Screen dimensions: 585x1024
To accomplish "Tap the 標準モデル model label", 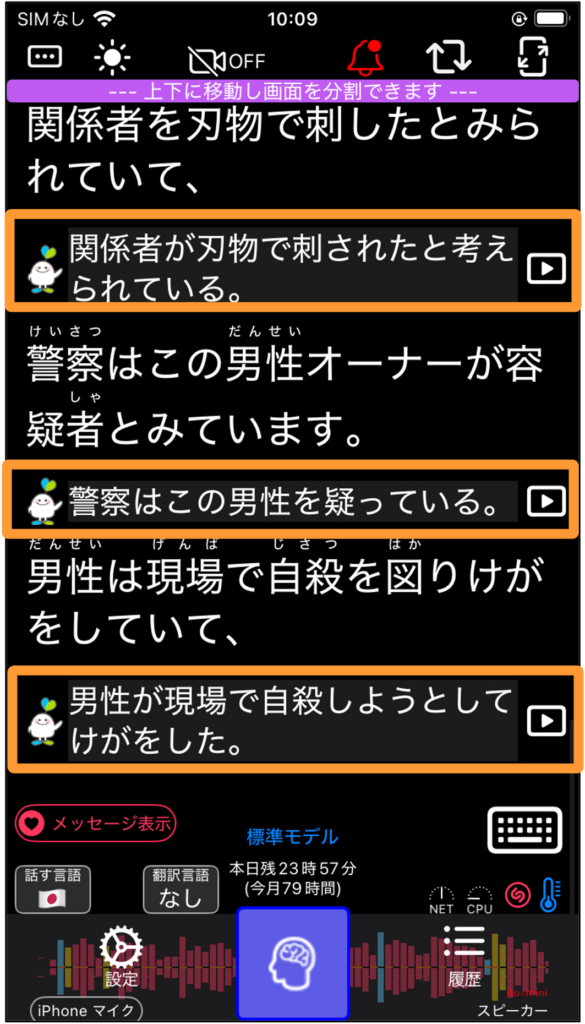I will 292,835.
